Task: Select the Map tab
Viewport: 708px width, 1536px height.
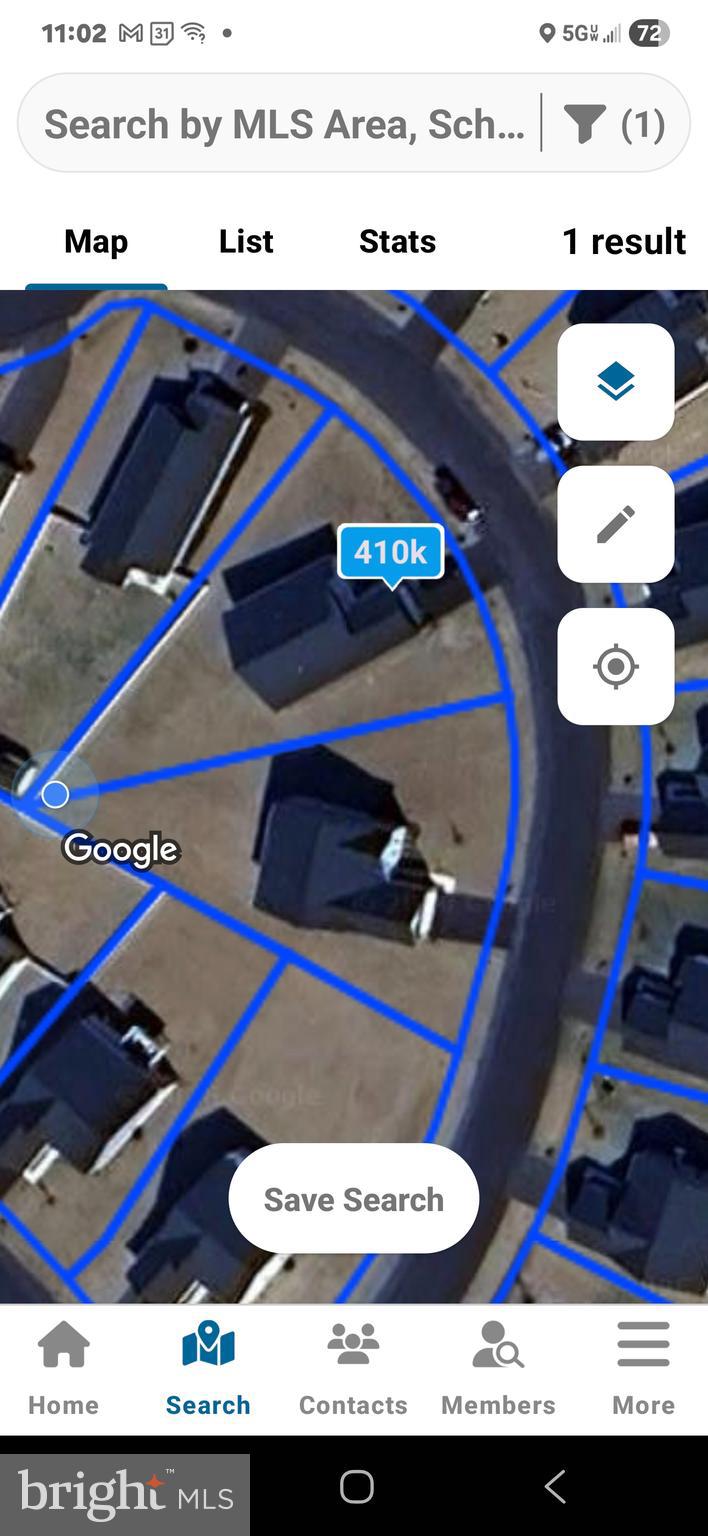Action: pyautogui.click(x=96, y=241)
